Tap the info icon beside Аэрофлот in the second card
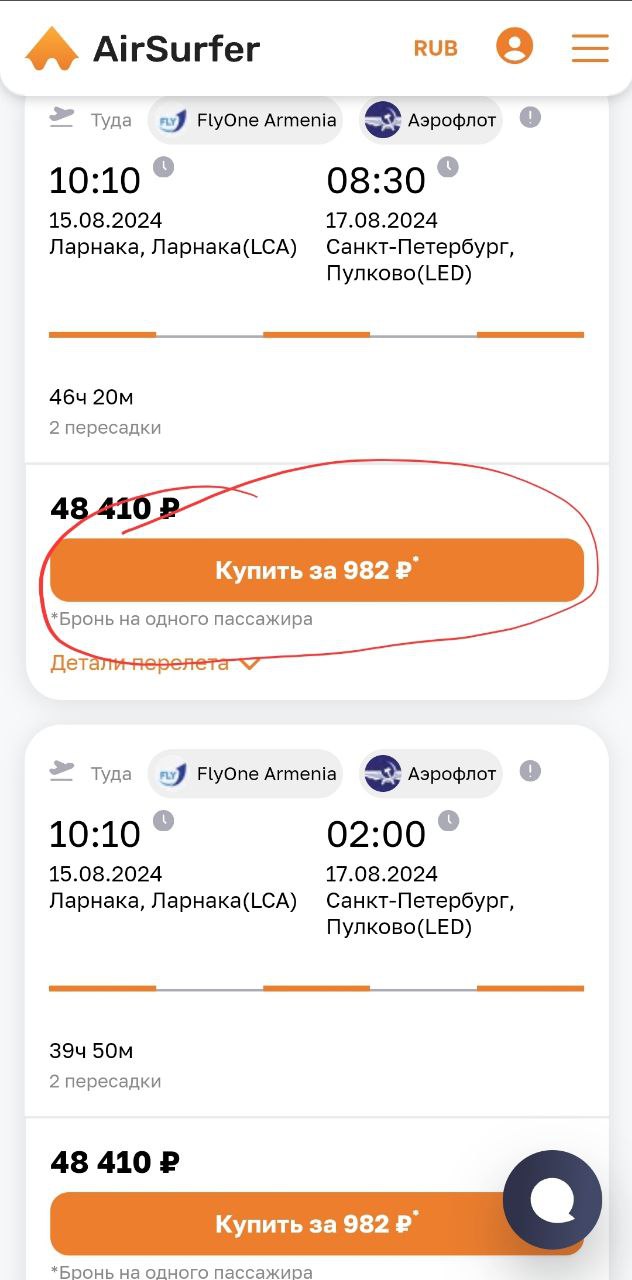This screenshot has width=632, height=1280. (530, 771)
